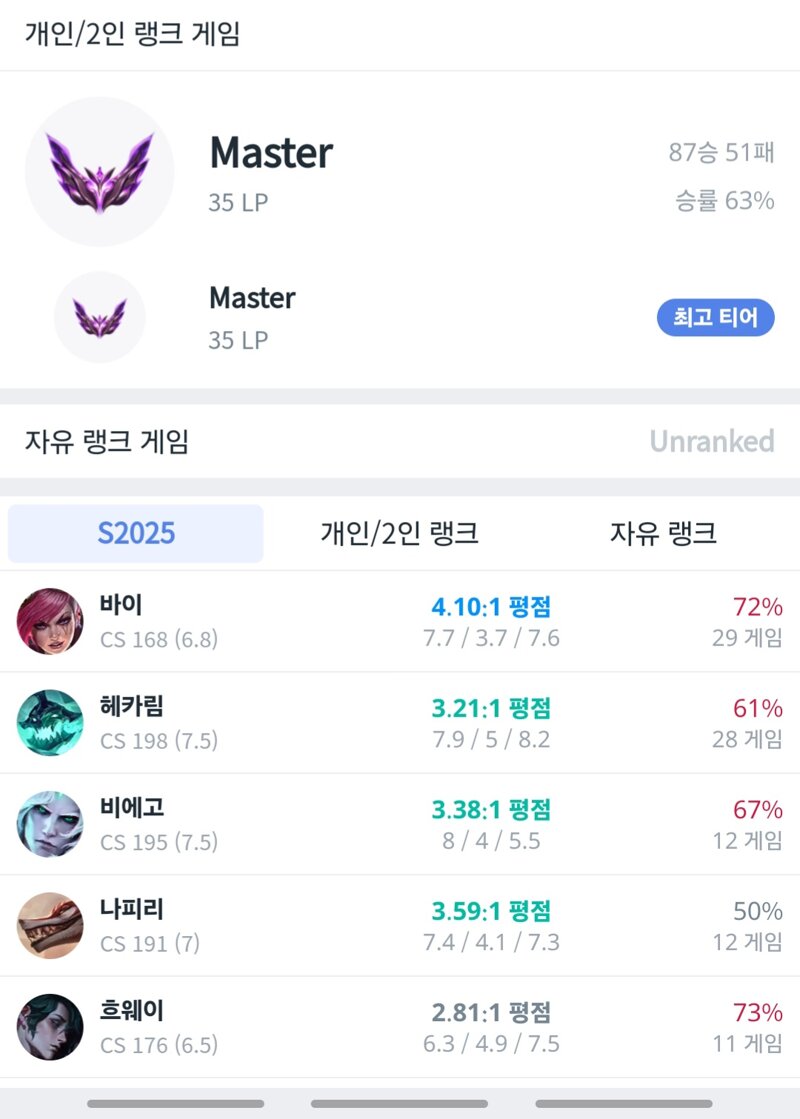View champion stats for 흐웨이
Viewport: 800px width, 1119px height.
point(400,1028)
